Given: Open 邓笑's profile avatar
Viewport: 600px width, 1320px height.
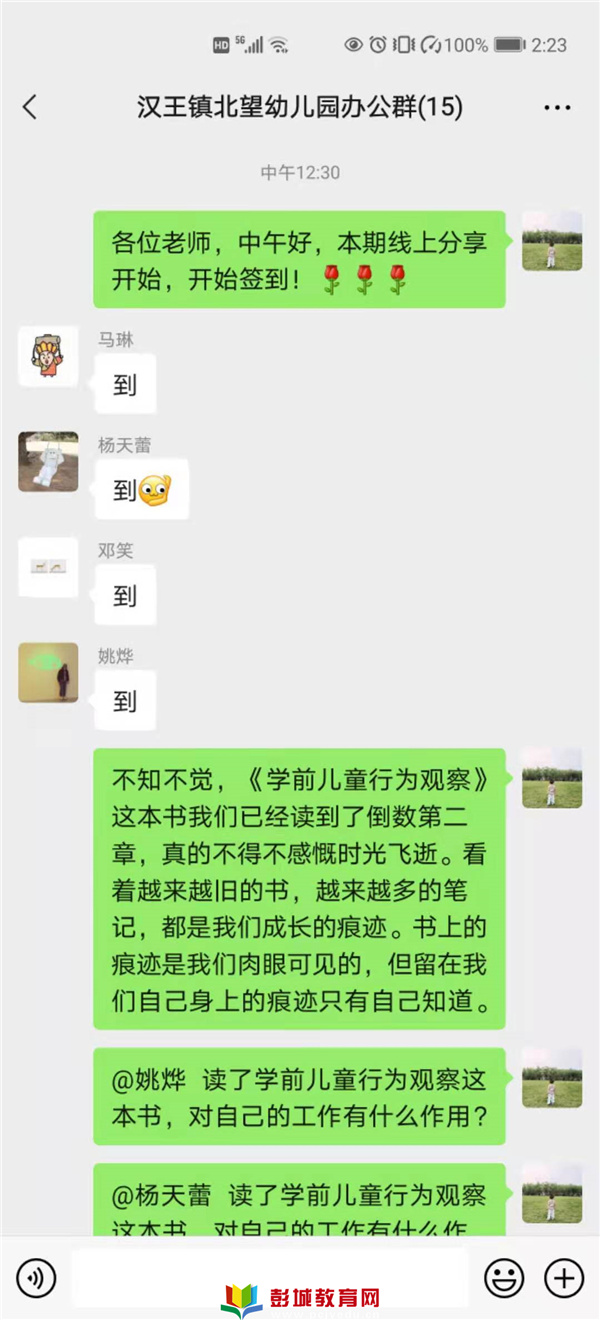Looking at the screenshot, I should pos(48,567).
